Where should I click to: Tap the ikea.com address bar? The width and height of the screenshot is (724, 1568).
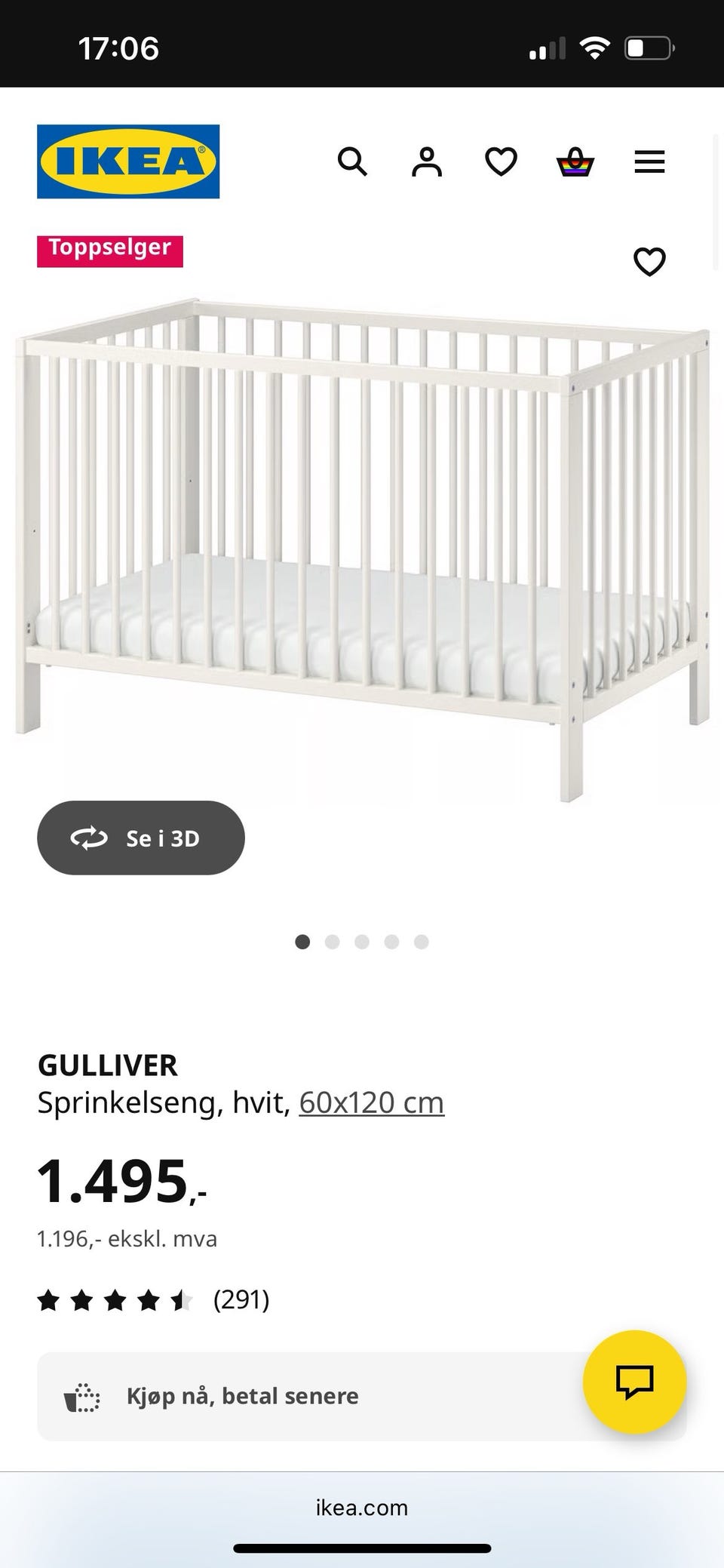click(x=362, y=1507)
